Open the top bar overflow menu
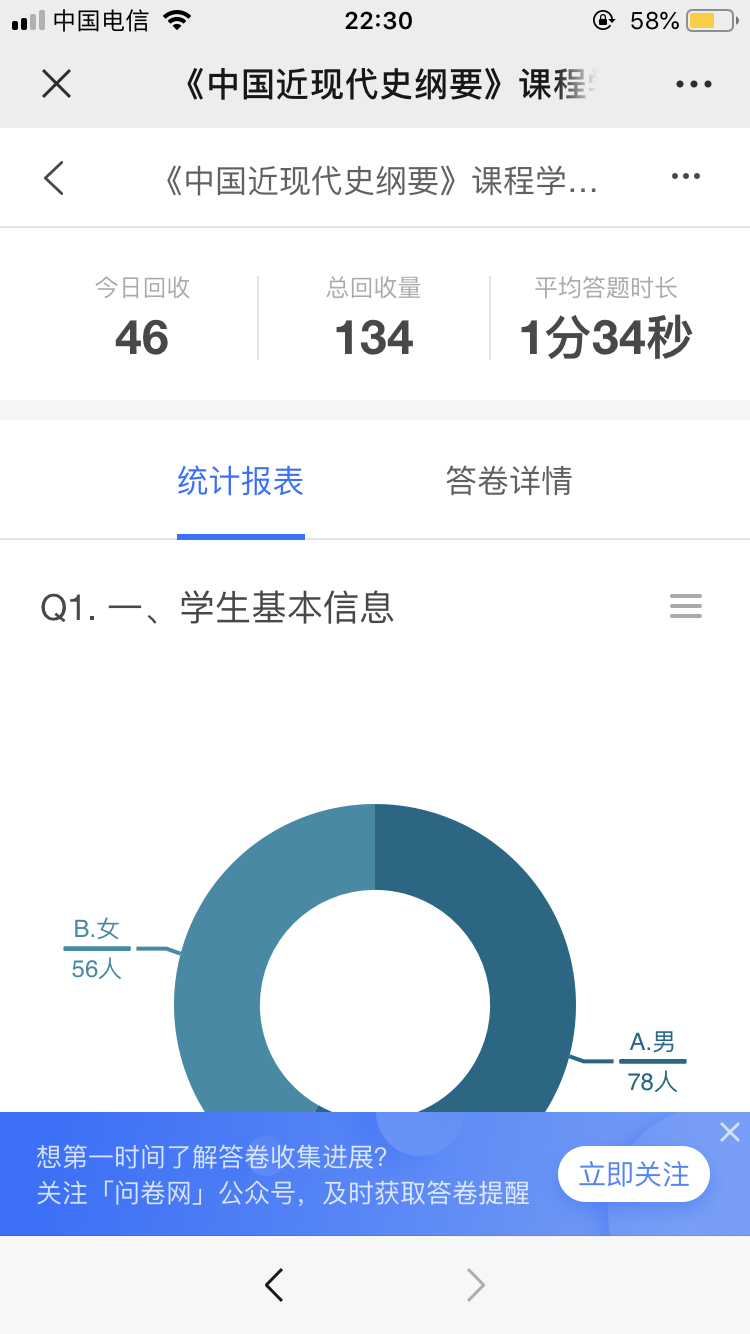750x1334 pixels. [x=693, y=84]
